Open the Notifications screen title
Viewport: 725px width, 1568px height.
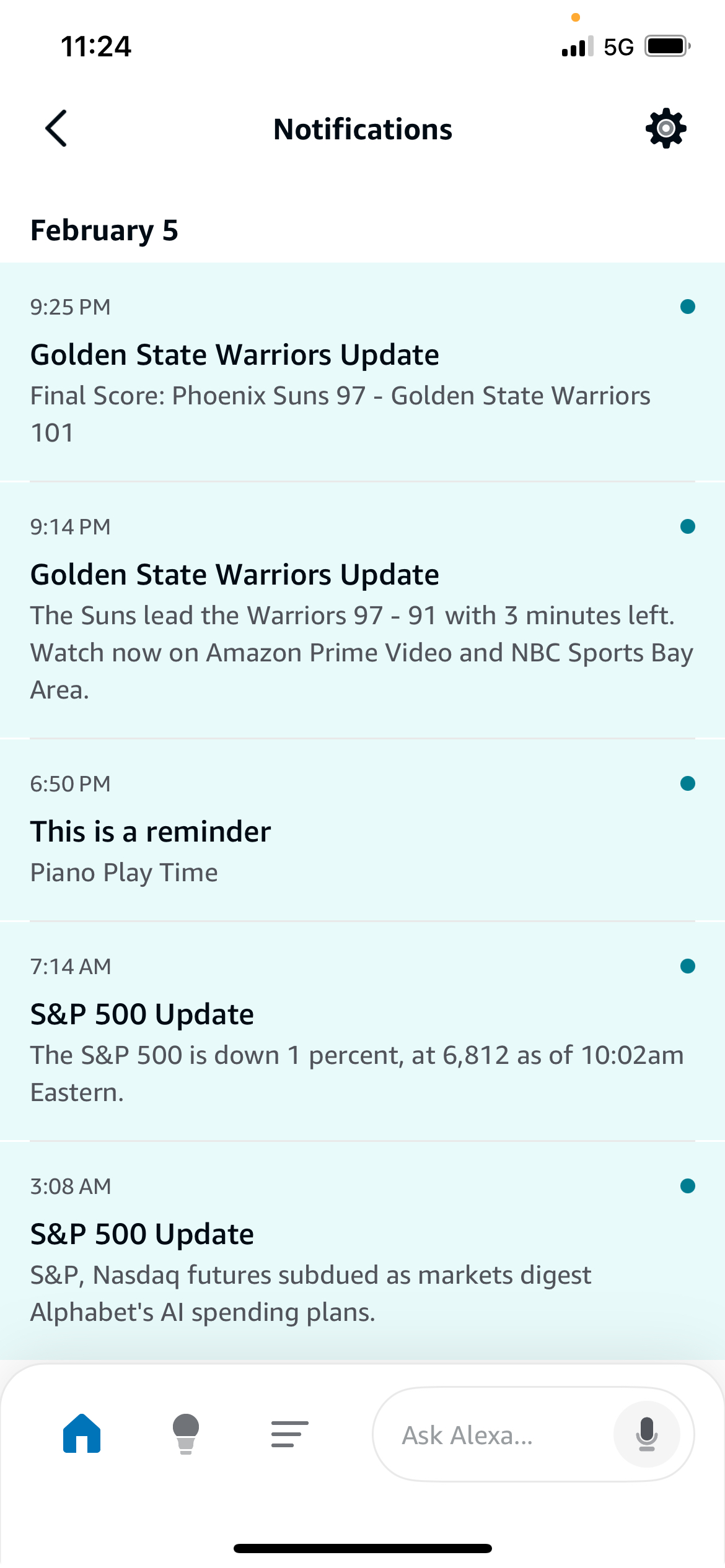[362, 128]
